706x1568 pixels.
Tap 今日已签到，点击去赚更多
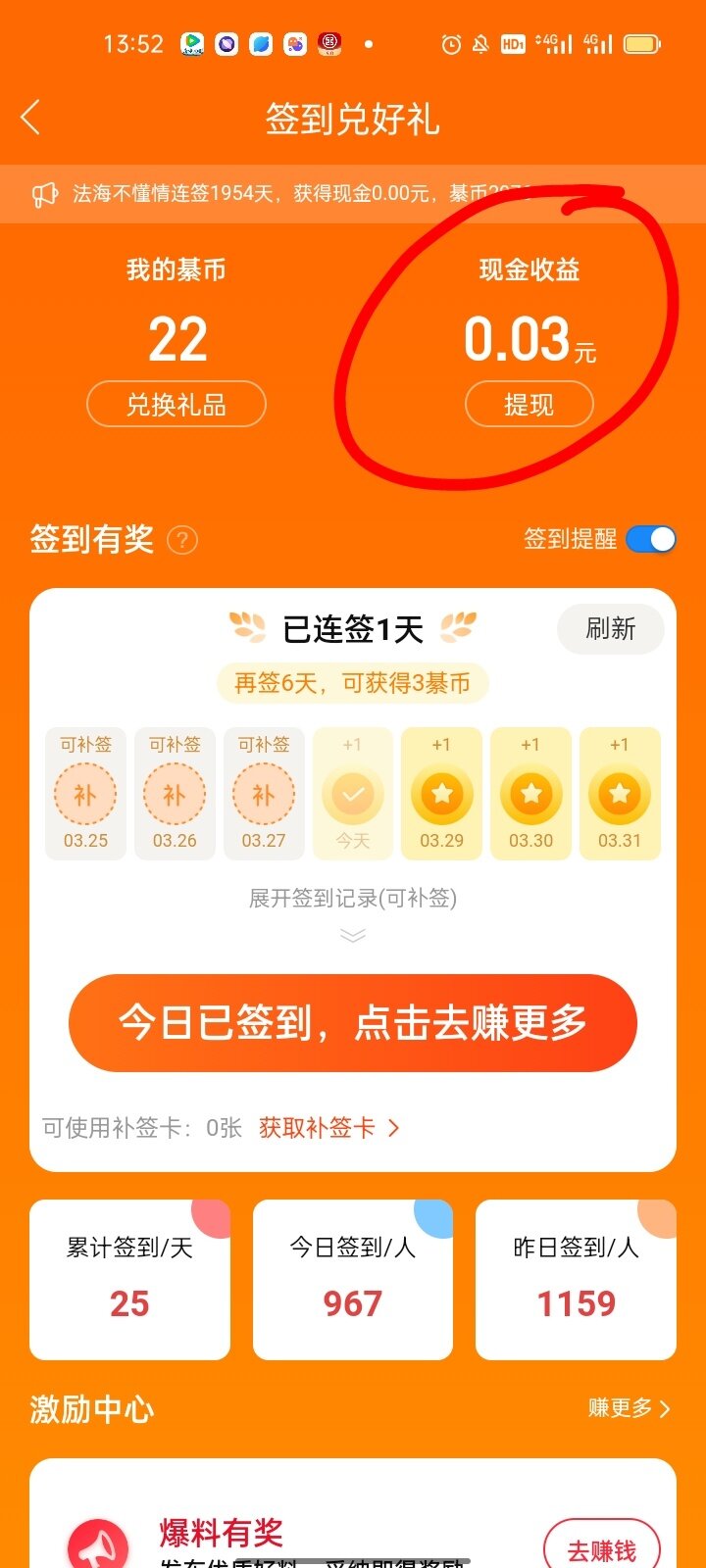coord(353,1022)
